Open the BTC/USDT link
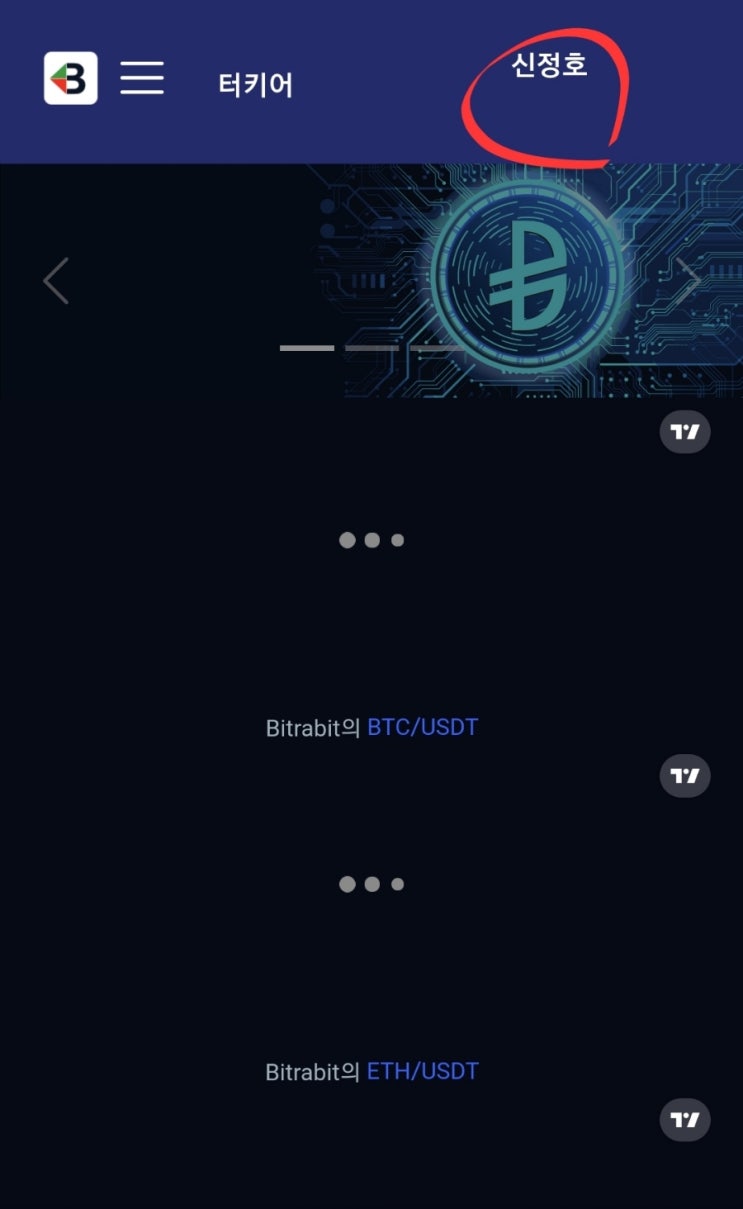The height and width of the screenshot is (1209, 743). (423, 727)
